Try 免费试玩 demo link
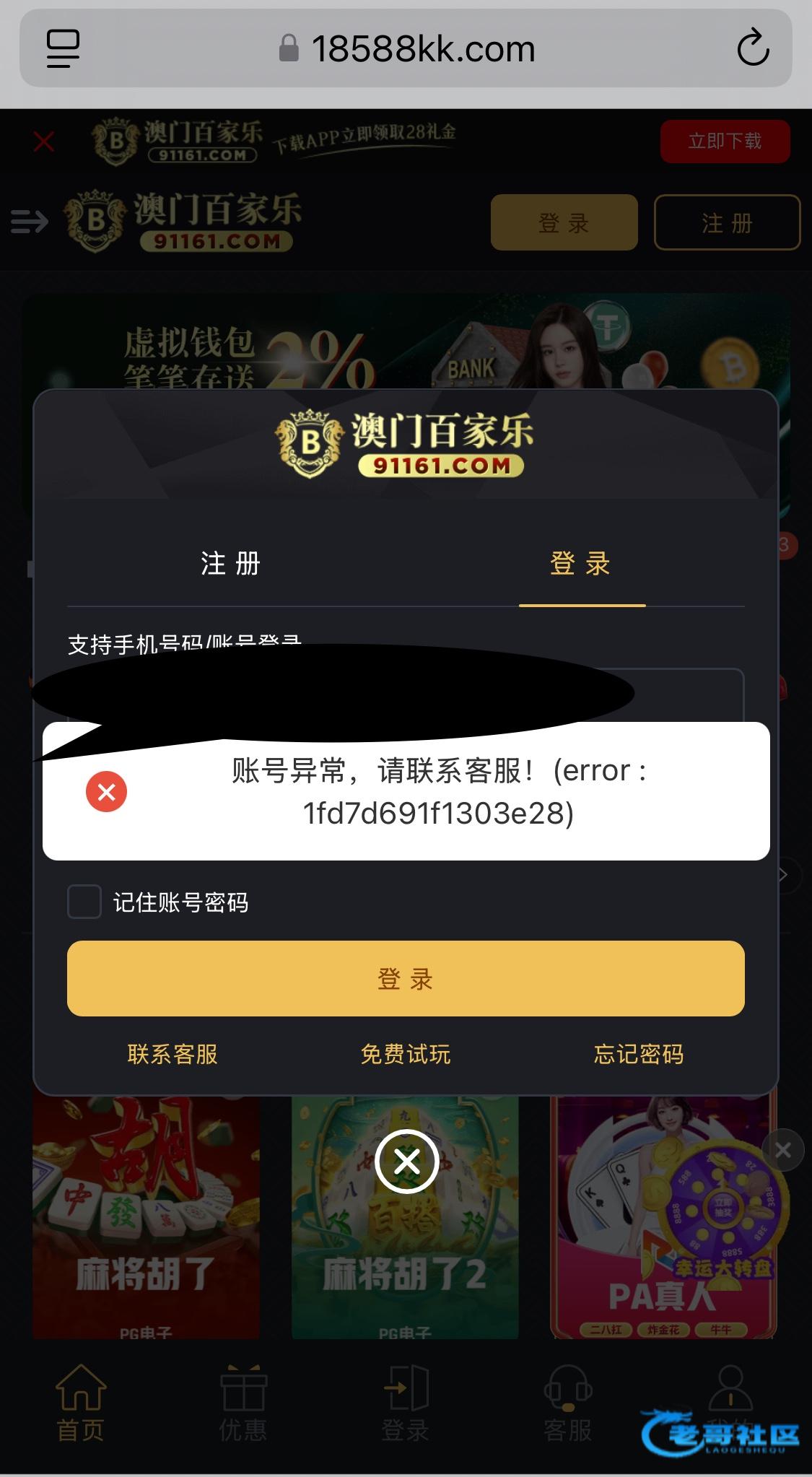 406,1055
